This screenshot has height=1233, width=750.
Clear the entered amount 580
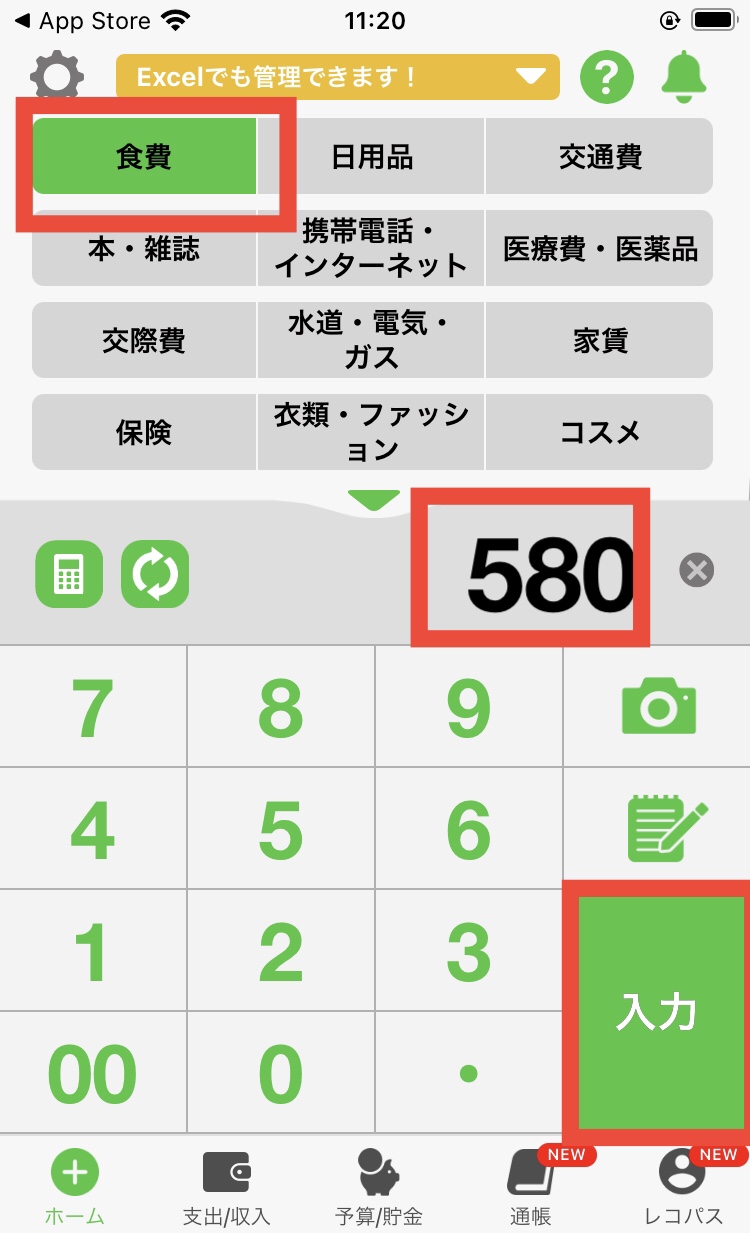coord(696,570)
